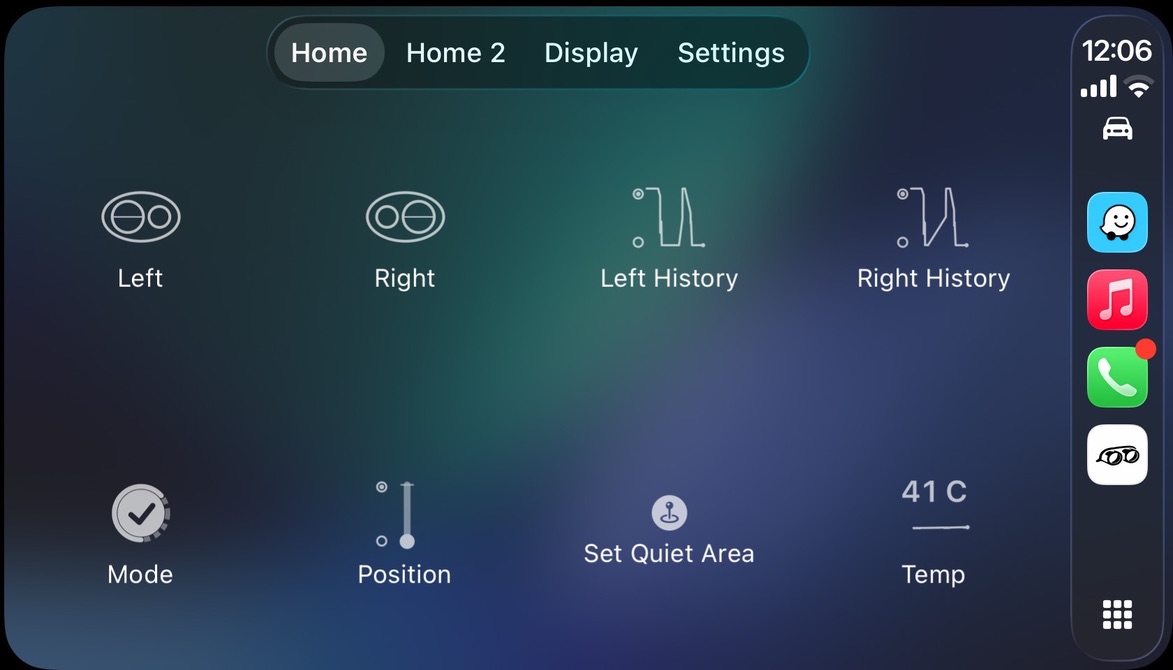This screenshot has height=670, width=1173.
Task: Launch Waze from the sidebar
Action: [1117, 222]
